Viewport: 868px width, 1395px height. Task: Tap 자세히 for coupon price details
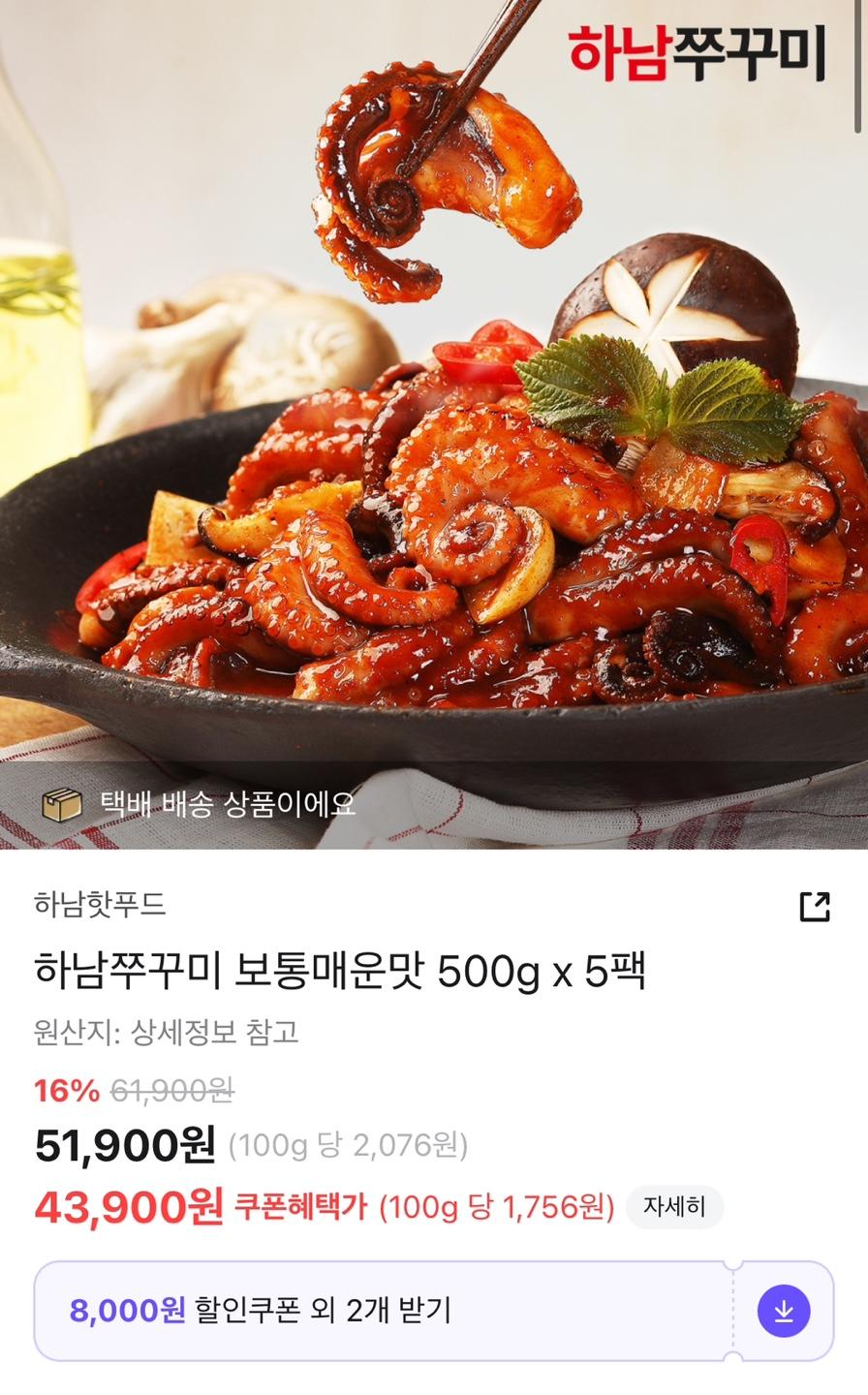coord(674,1207)
